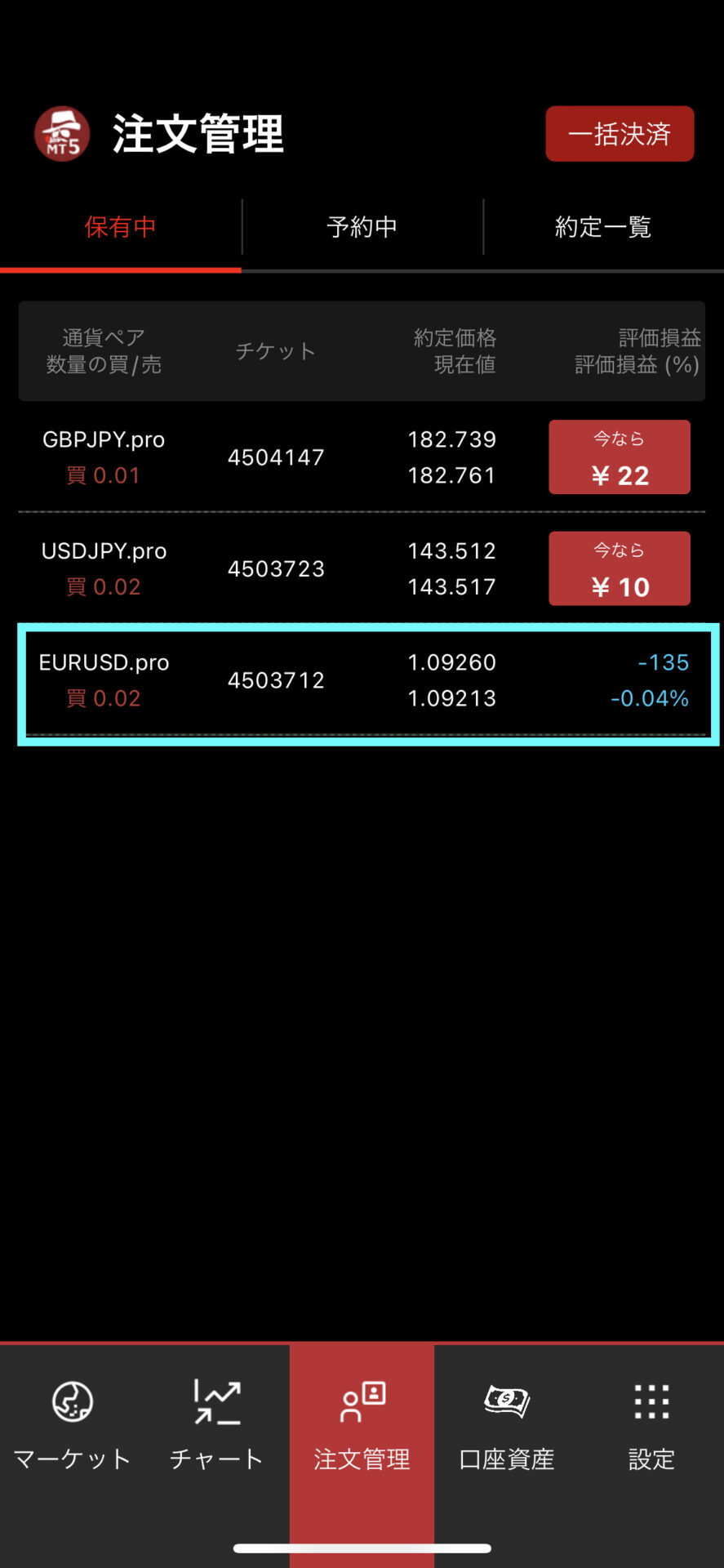Open the チャート tab

point(216,1425)
